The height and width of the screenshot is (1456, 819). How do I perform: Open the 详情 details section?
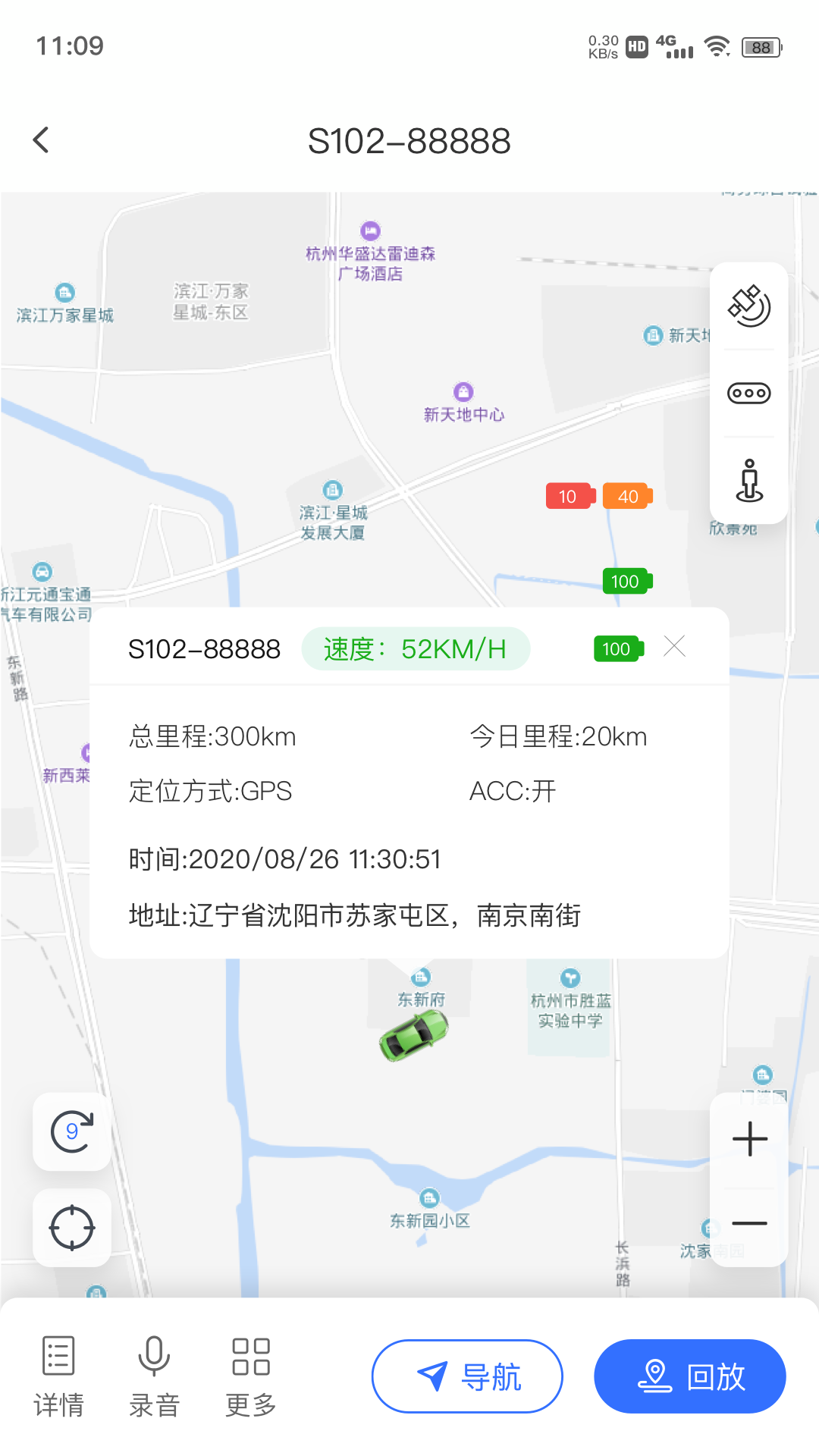pos(58,1376)
